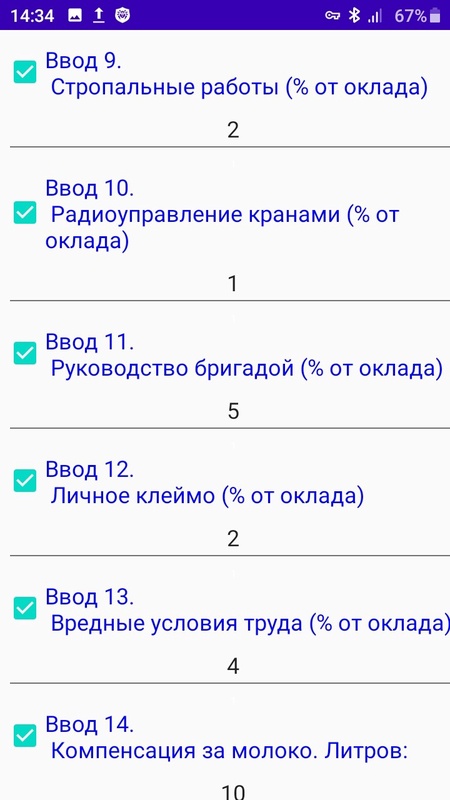Tap the Радиоуправление кранами value field
Viewport: 450px width, 800px height.
click(233, 284)
